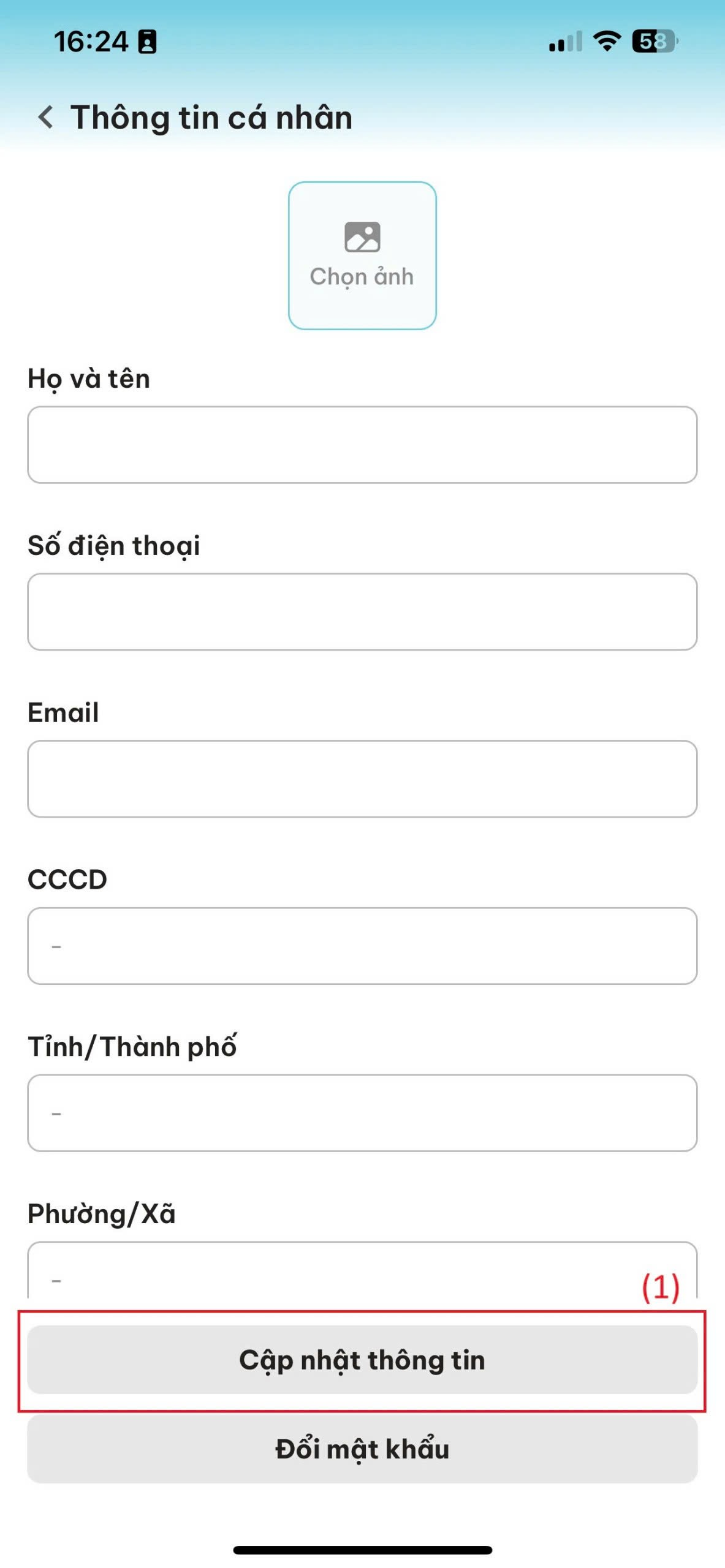The image size is (725, 1568).
Task: Tap the Email text field
Action: pos(362,778)
